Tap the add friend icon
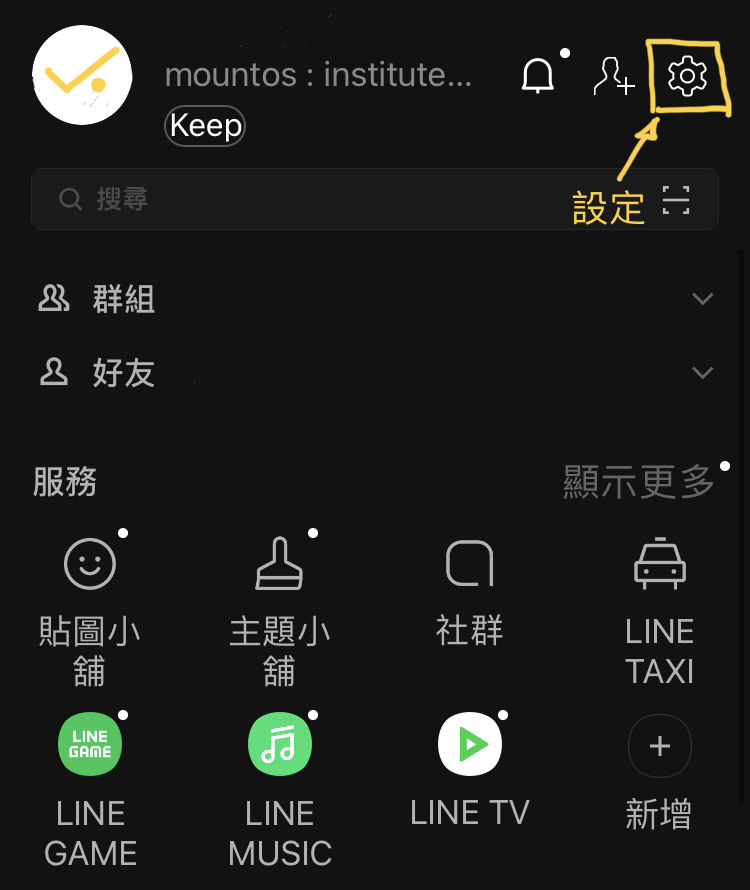This screenshot has height=890, width=750. click(612, 76)
